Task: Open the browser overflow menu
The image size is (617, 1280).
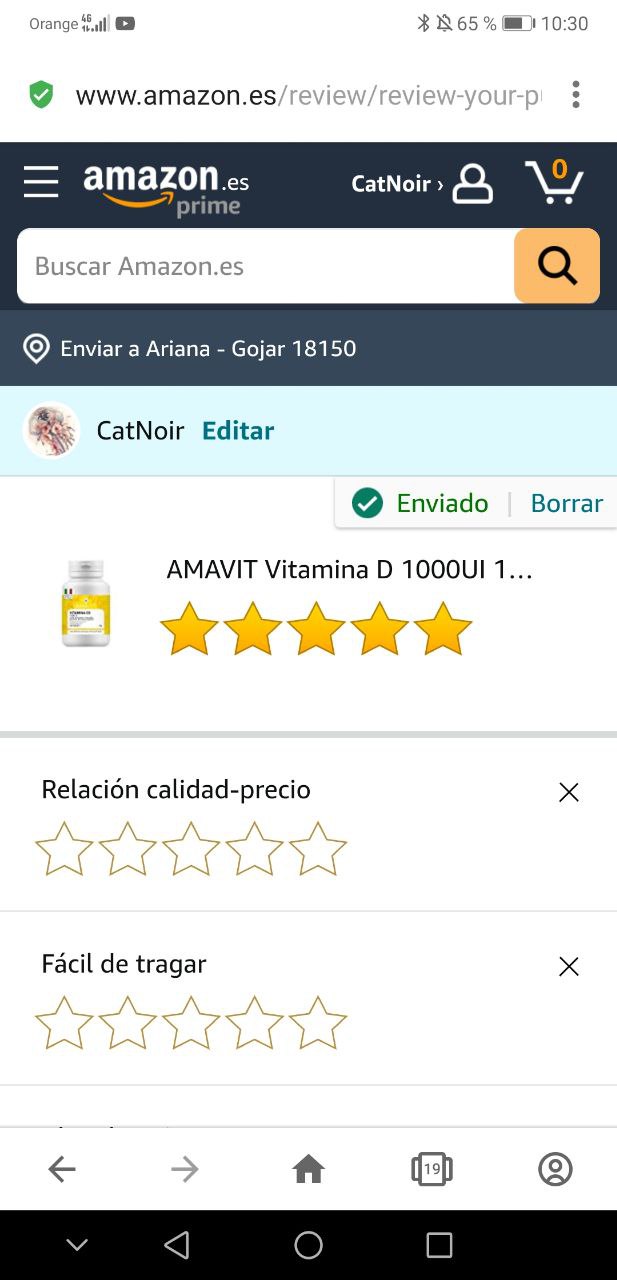Action: coord(575,95)
